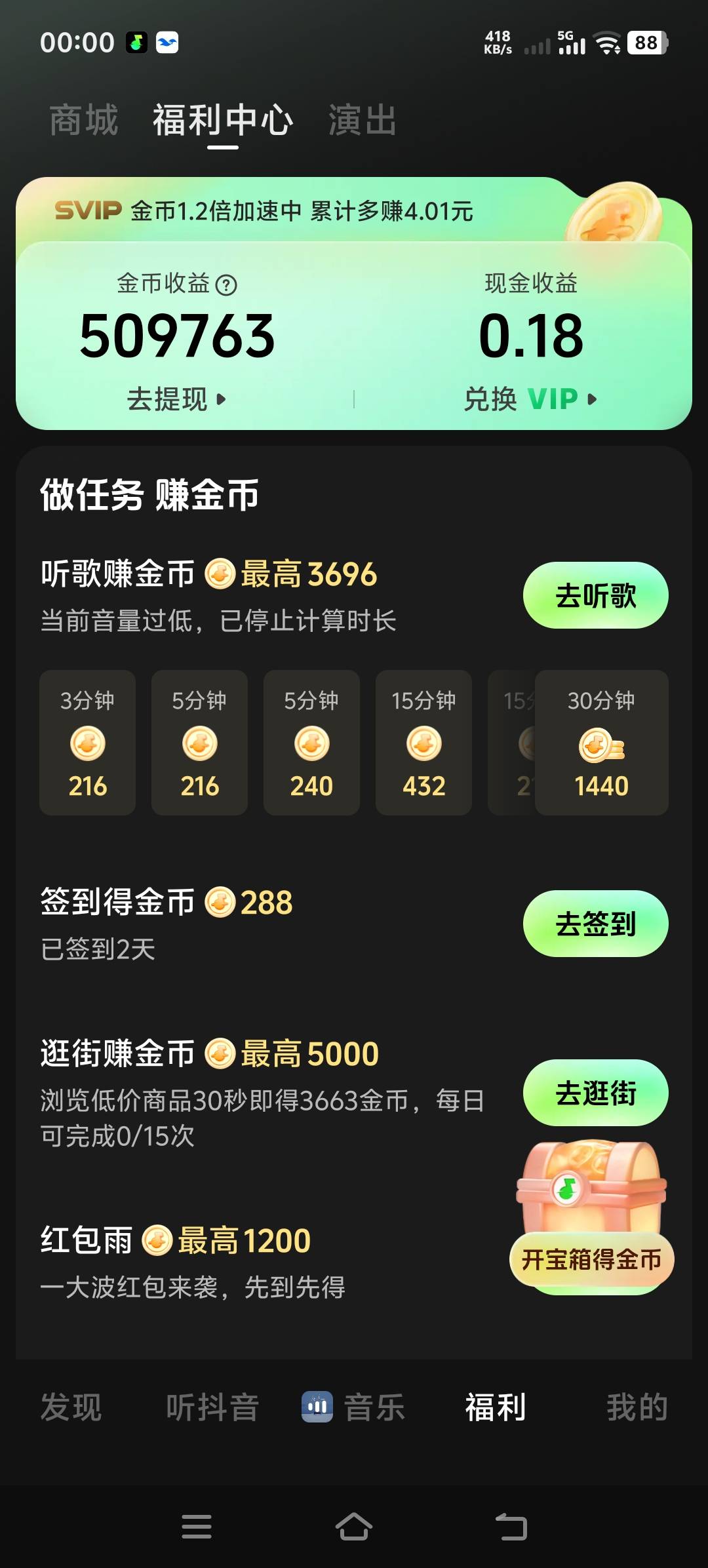Viewport: 708px width, 1568px height.
Task: Select the 3分钟 216 coin reward tile
Action: click(x=87, y=743)
